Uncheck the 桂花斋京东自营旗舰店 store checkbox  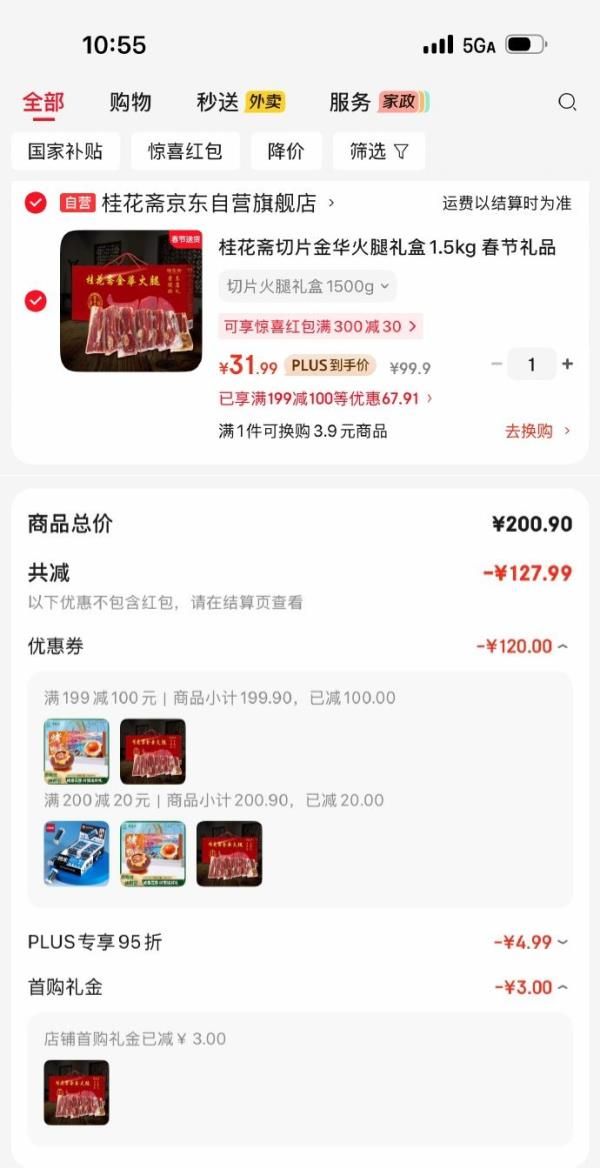point(36,203)
